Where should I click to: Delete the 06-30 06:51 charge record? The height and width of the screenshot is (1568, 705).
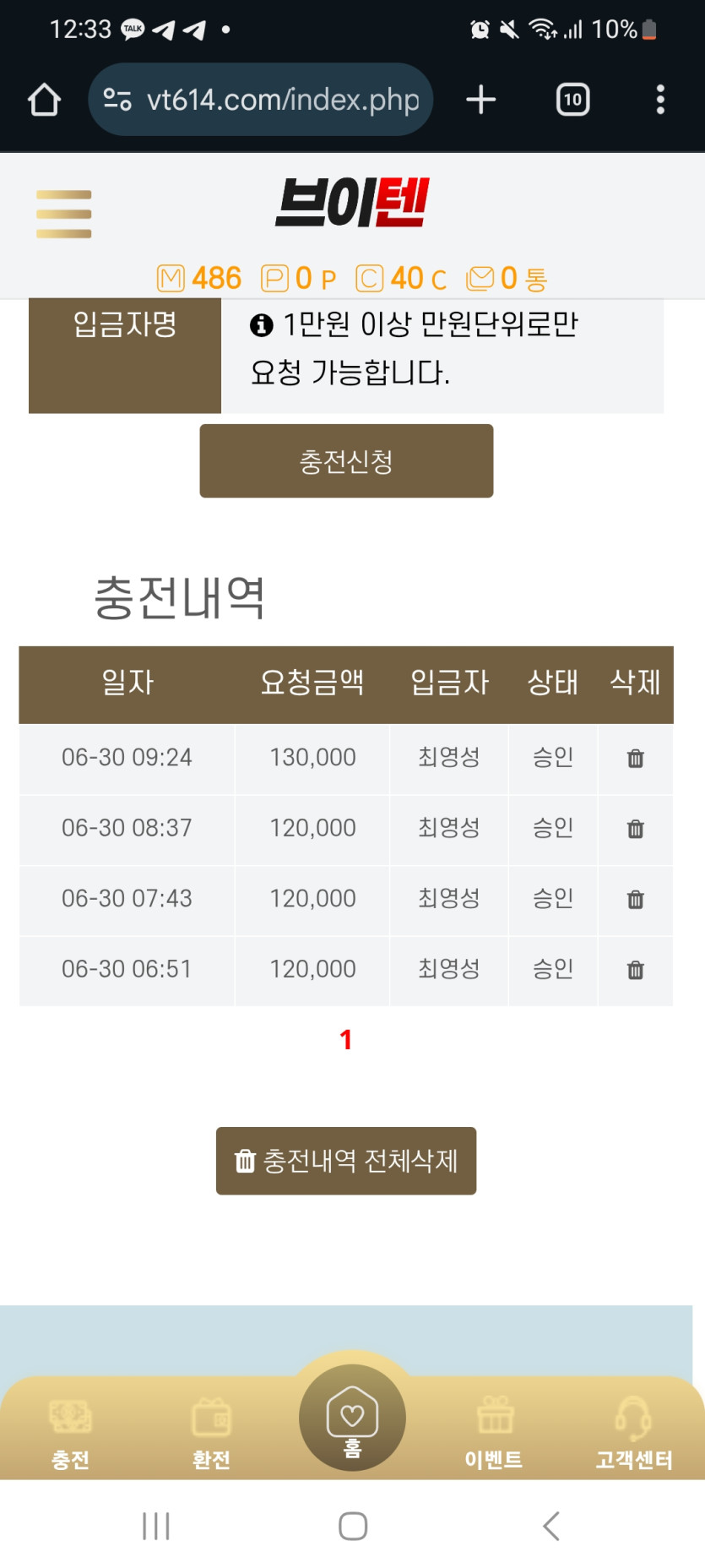(636, 970)
